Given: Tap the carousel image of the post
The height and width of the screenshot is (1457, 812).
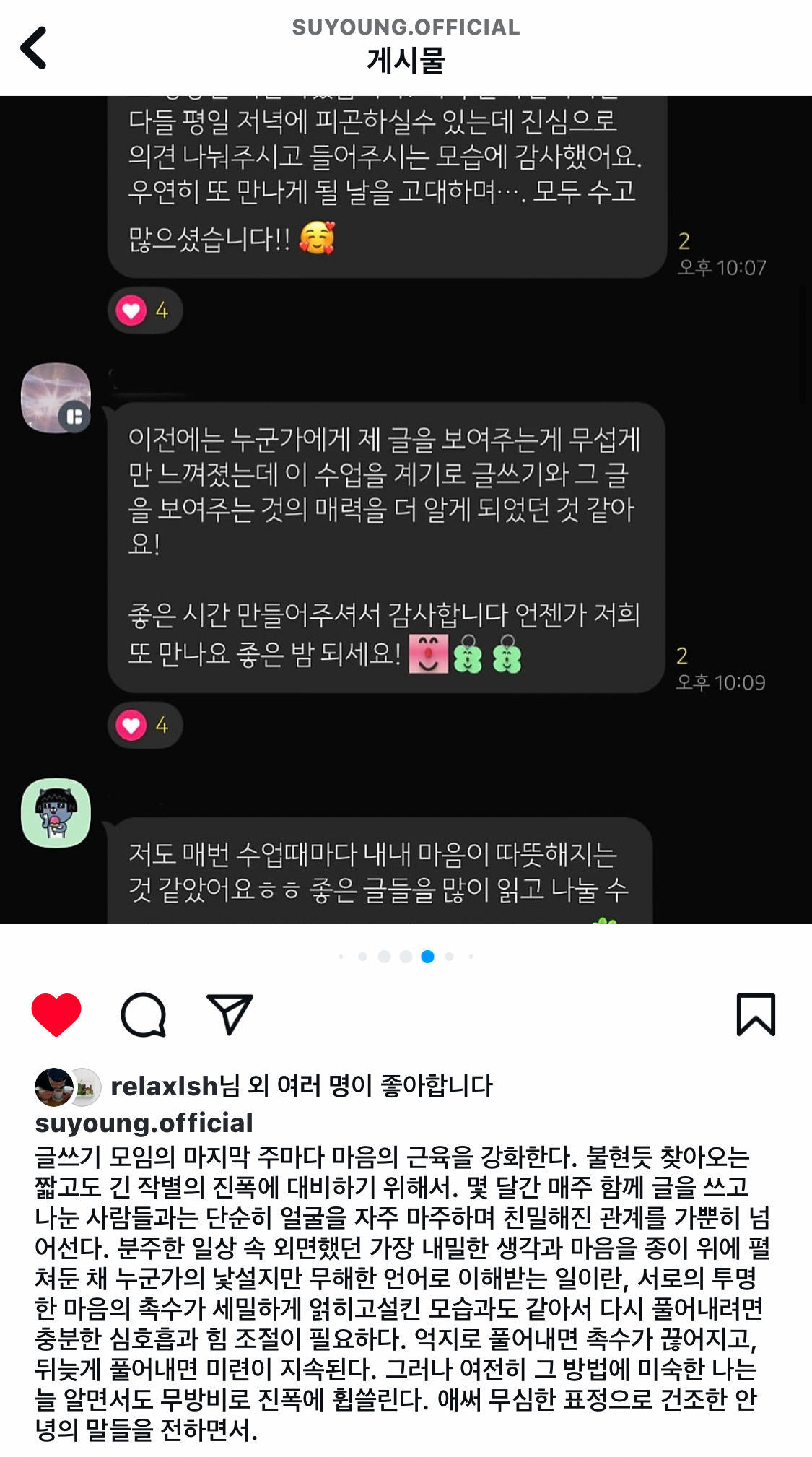Looking at the screenshot, I should click(406, 510).
